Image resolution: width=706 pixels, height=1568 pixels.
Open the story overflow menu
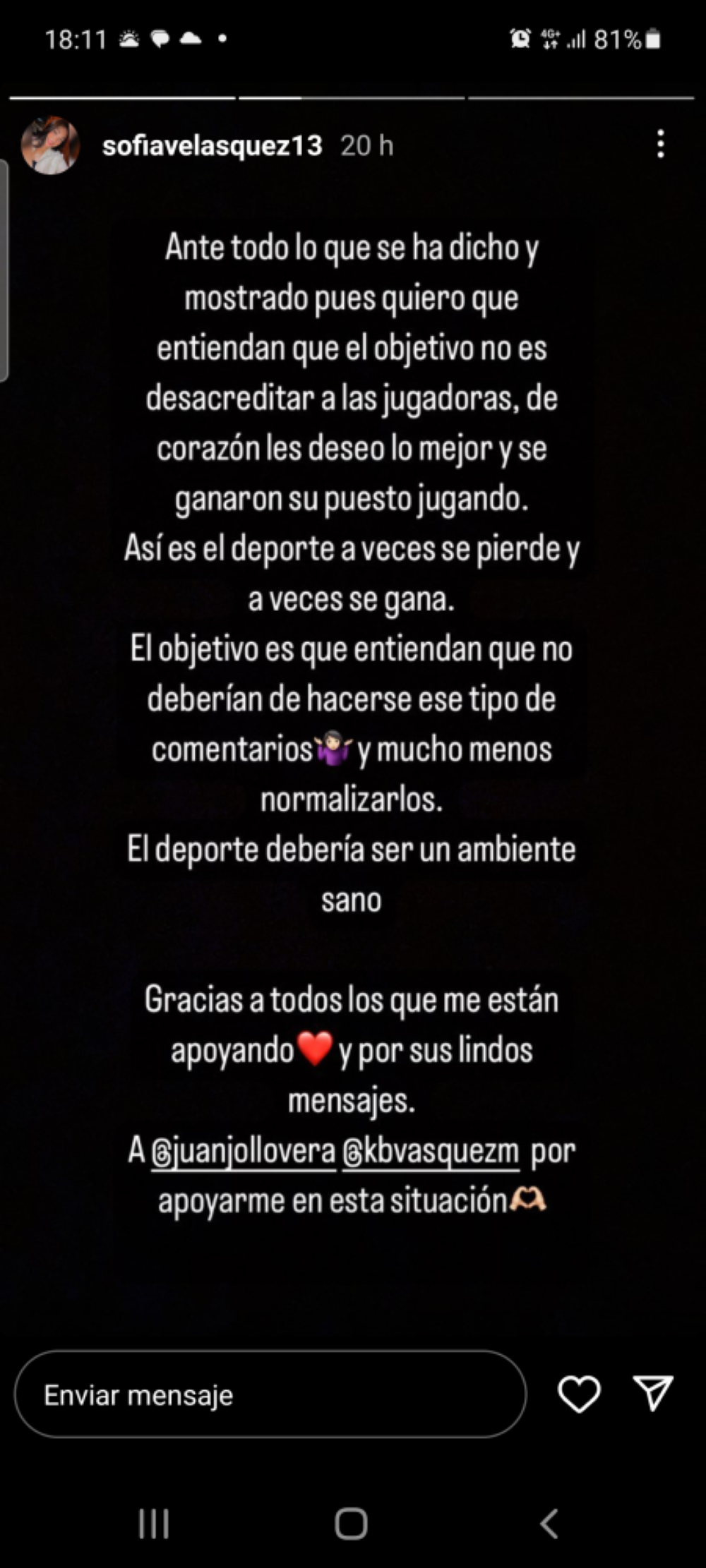[660, 144]
